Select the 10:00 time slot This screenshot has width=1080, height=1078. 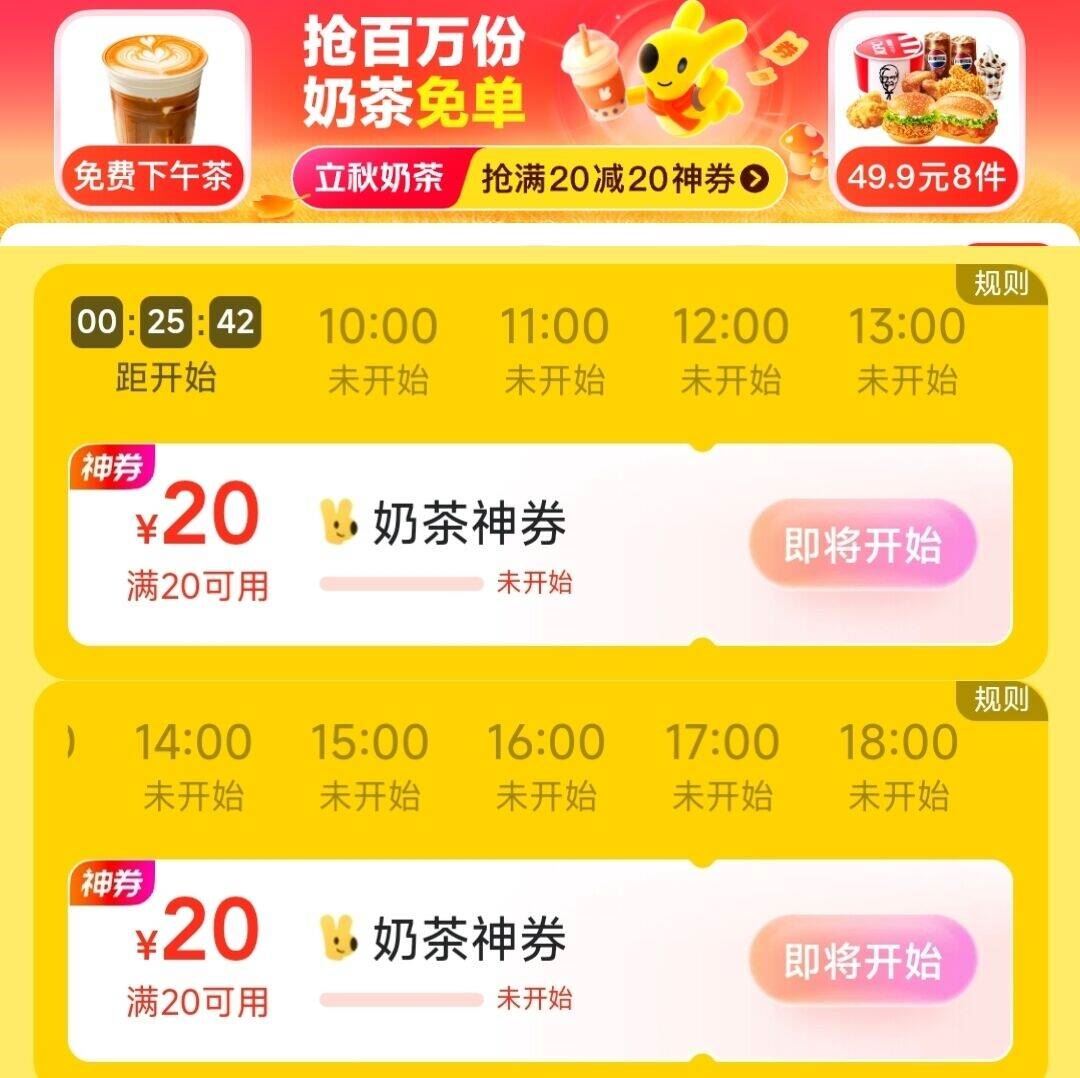tap(378, 350)
